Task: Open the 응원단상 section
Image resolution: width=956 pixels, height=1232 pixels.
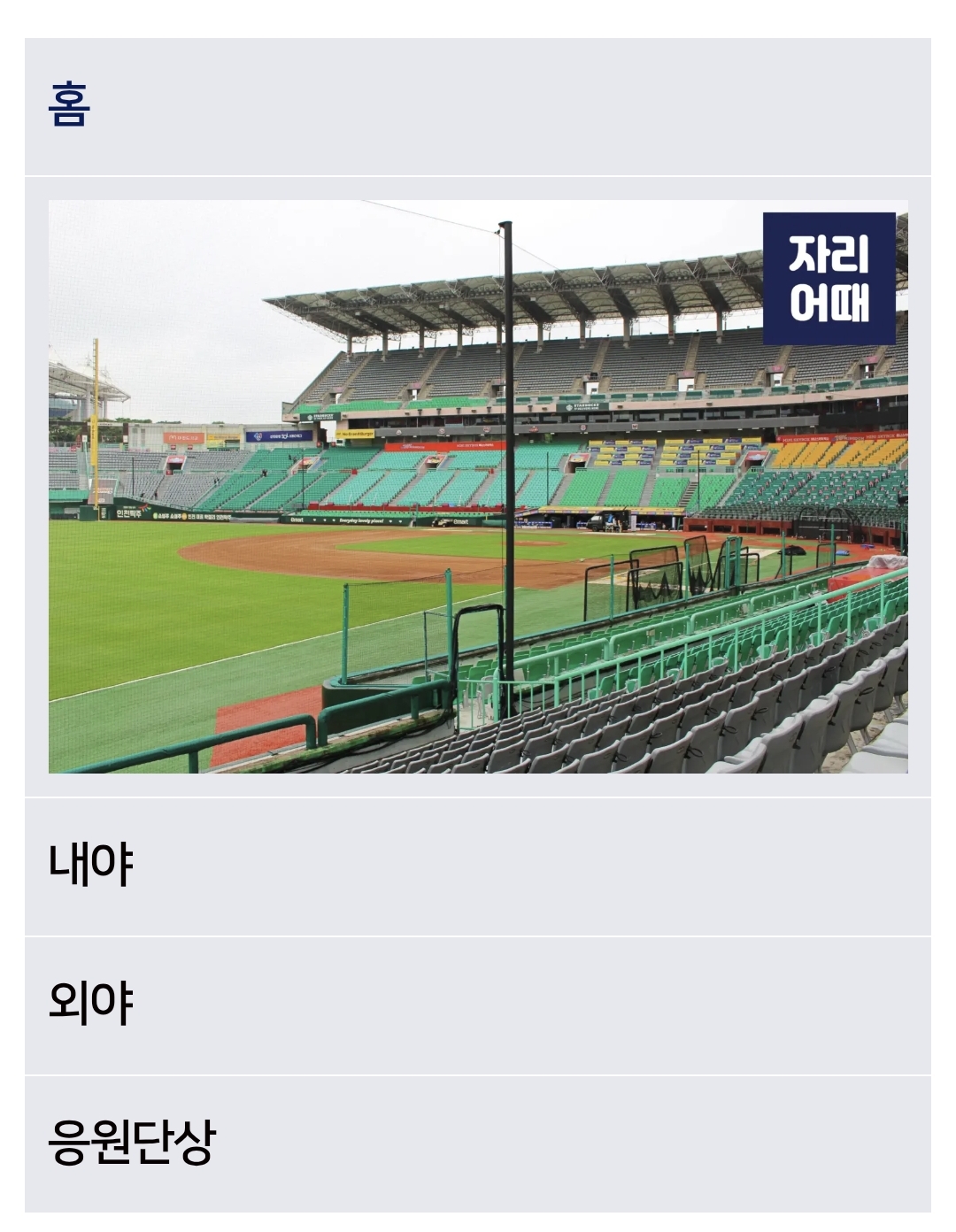Action: [x=478, y=1143]
